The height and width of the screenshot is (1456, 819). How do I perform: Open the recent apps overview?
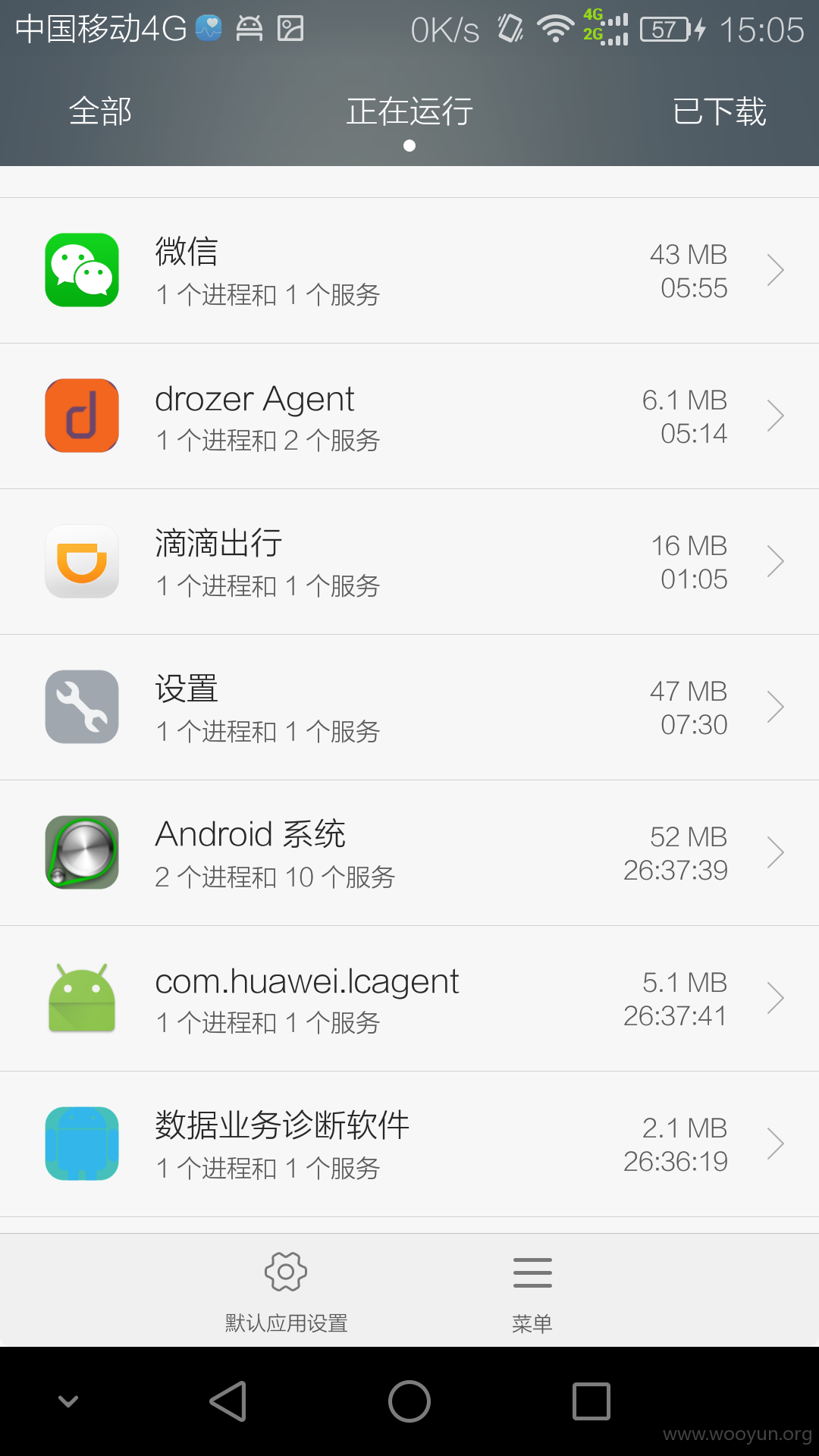click(x=591, y=1401)
